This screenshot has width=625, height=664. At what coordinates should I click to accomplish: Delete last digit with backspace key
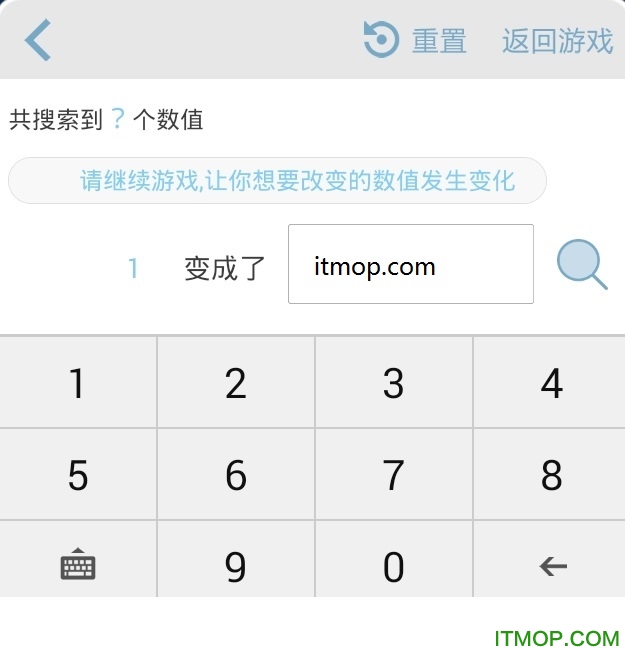[x=551, y=566]
